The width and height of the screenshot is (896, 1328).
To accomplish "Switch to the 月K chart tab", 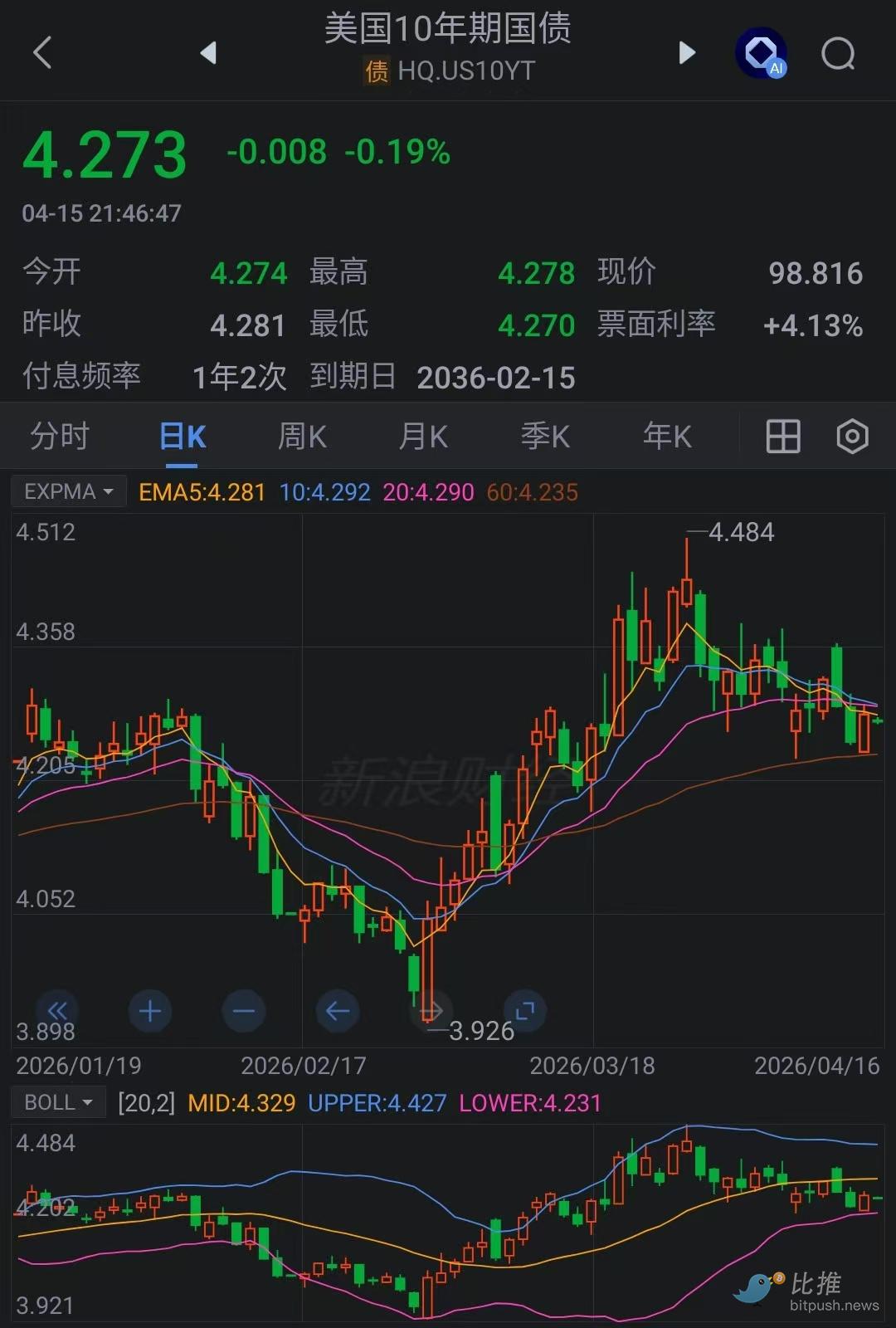I will (x=423, y=436).
